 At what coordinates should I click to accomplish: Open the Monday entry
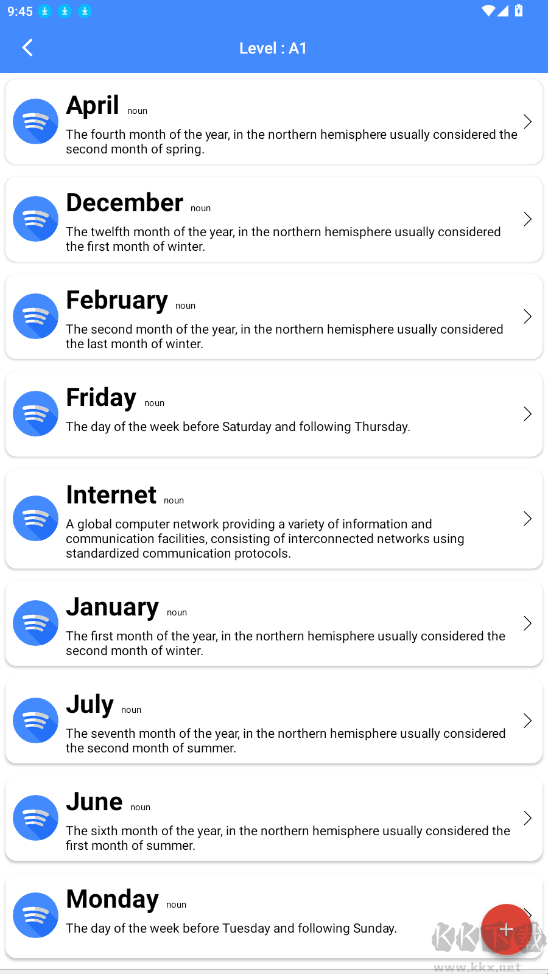pos(274,916)
